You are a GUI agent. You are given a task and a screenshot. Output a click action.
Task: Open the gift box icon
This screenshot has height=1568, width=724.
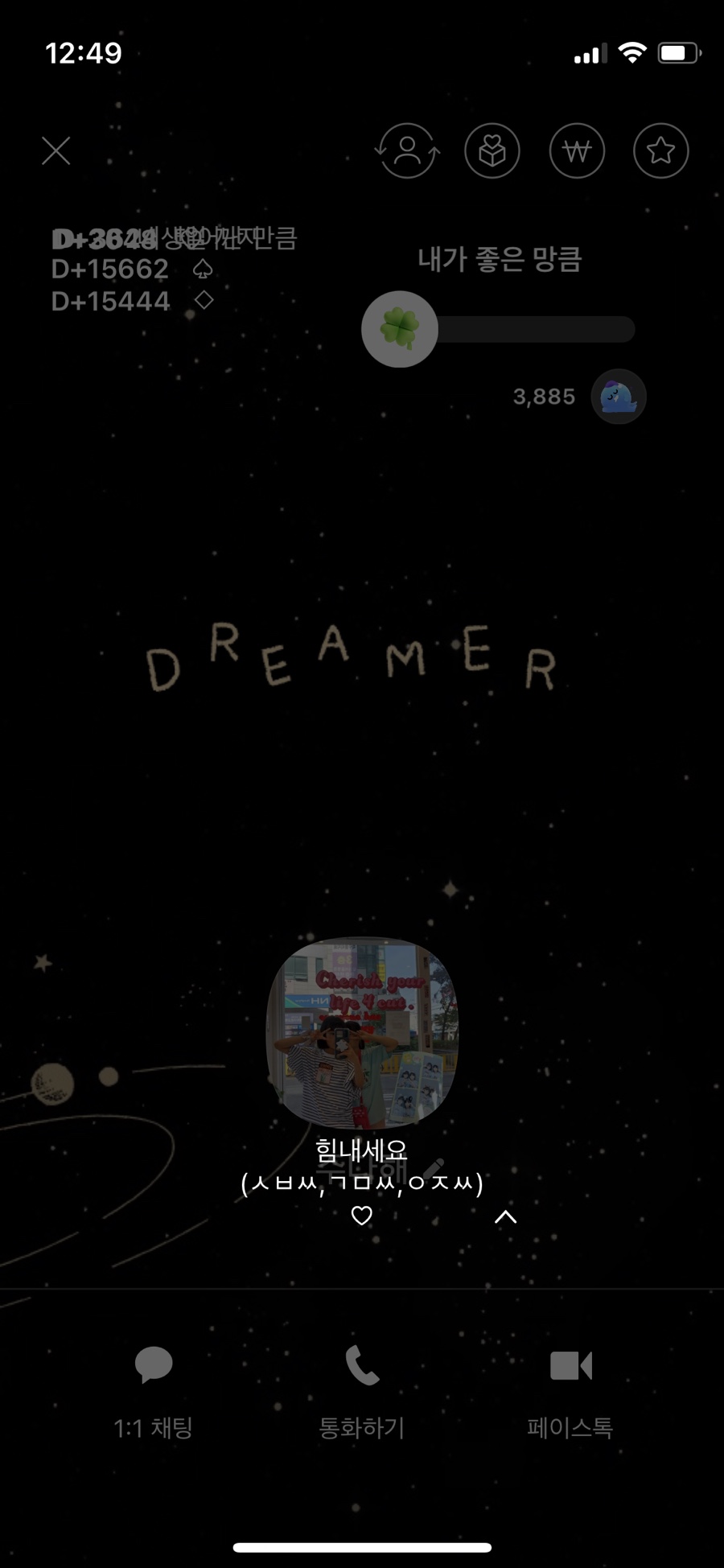492,150
